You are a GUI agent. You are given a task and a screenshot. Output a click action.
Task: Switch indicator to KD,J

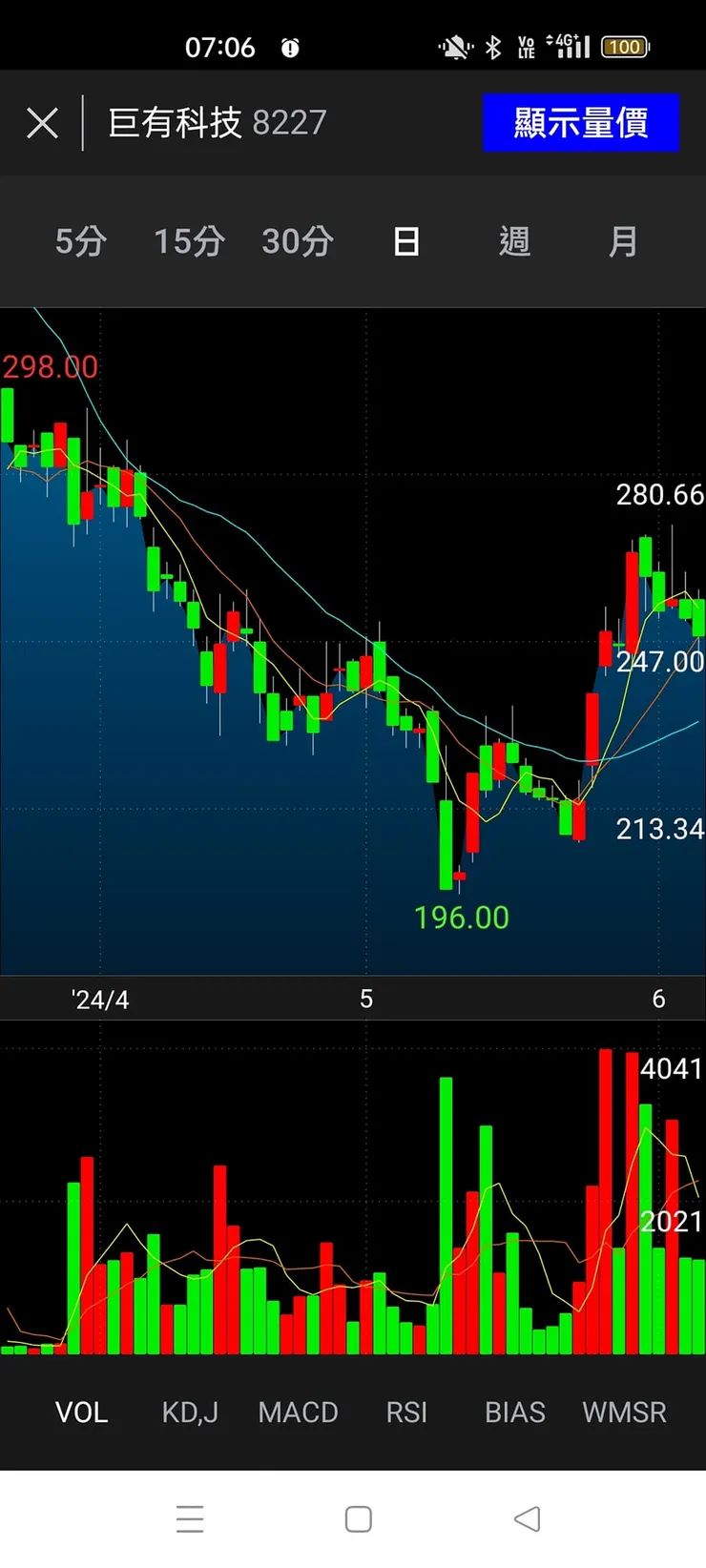[x=190, y=1412]
